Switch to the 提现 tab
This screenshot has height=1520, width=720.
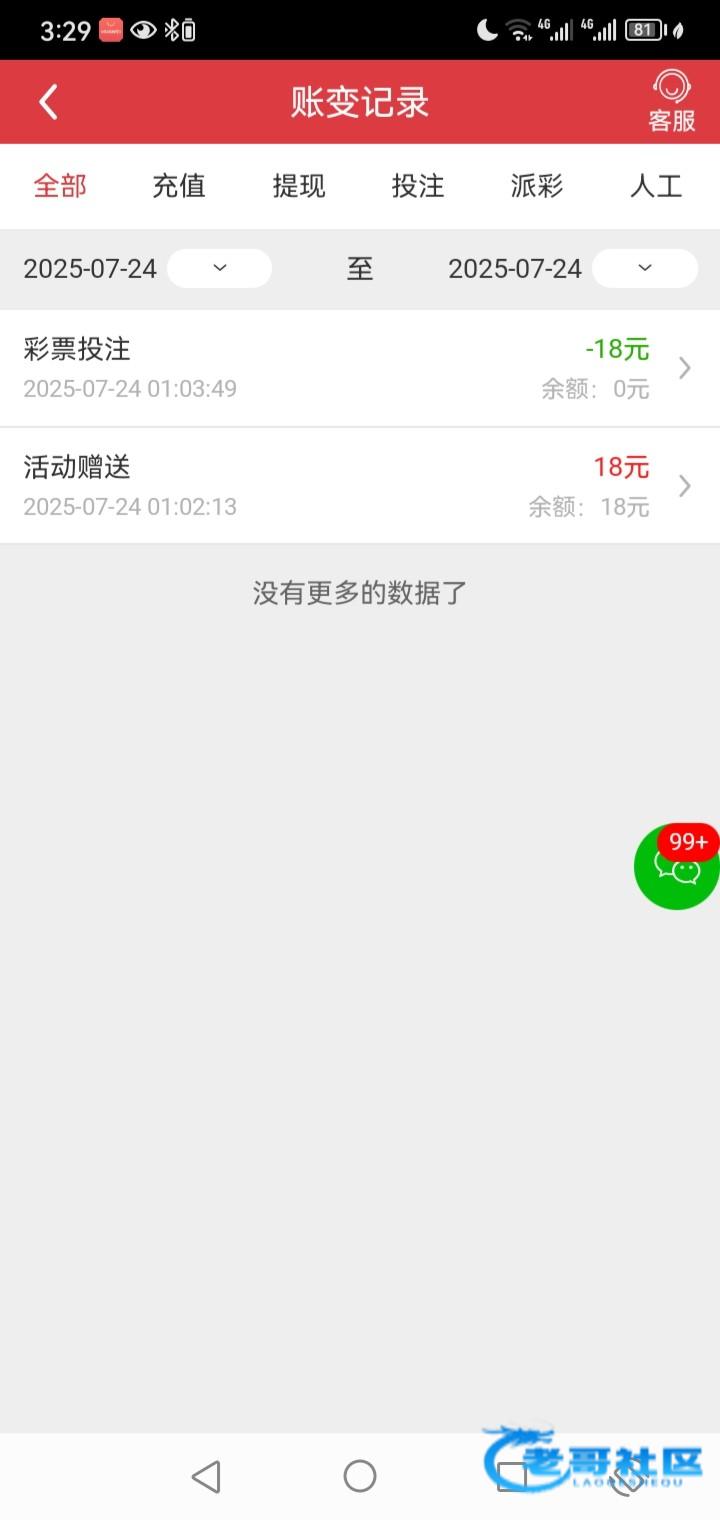tap(299, 186)
